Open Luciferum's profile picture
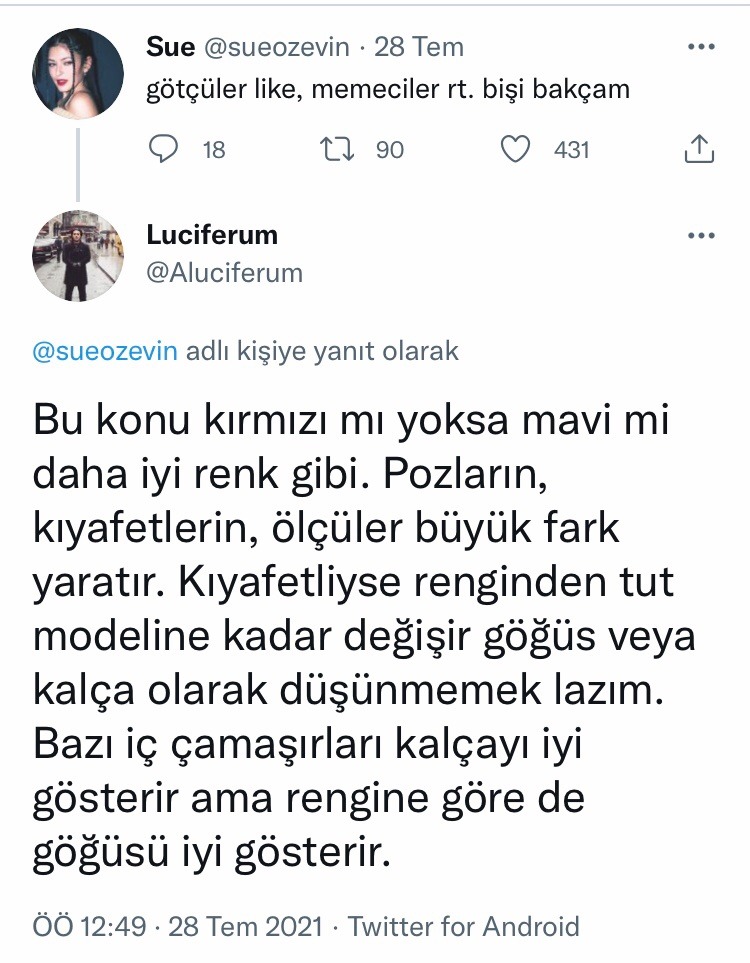 tap(78, 257)
